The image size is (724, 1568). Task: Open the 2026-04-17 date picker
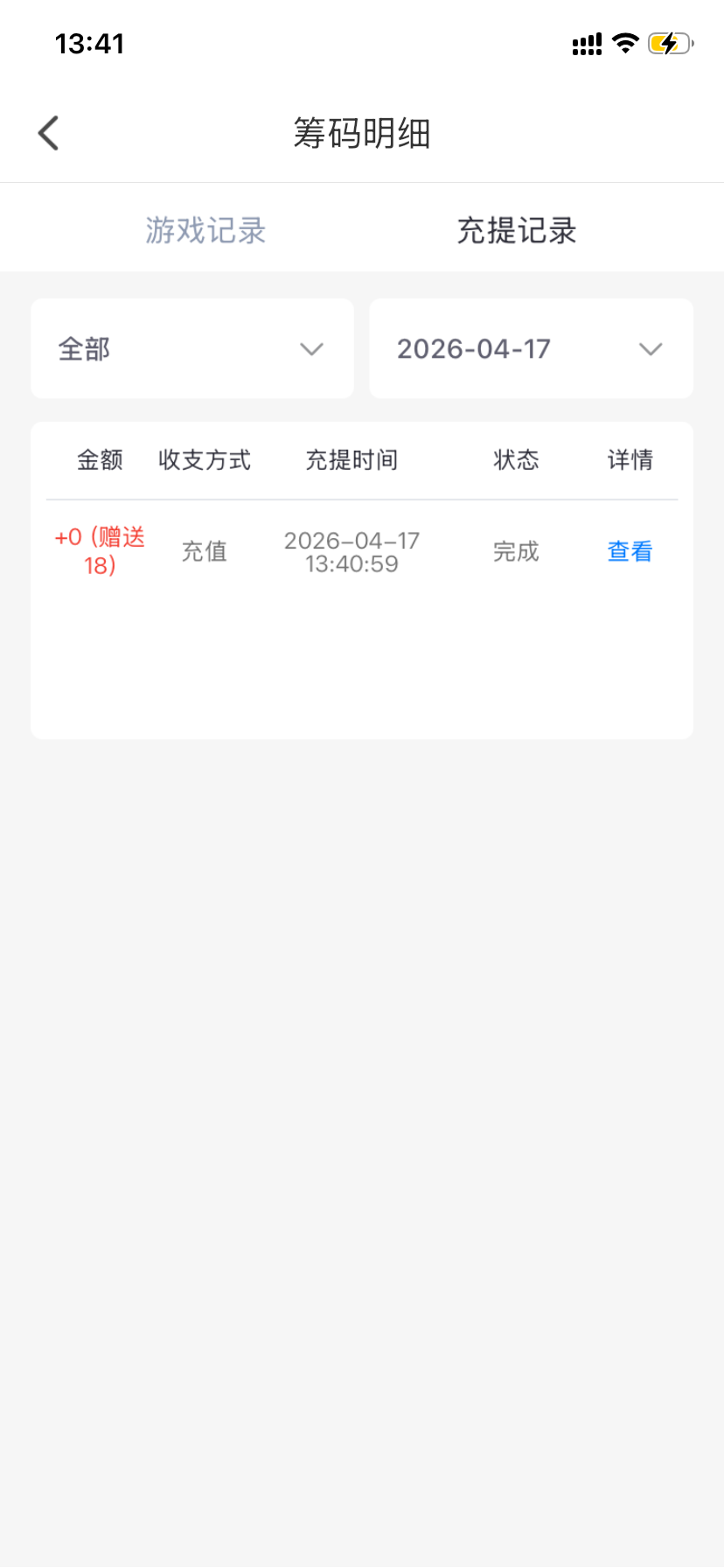point(531,349)
